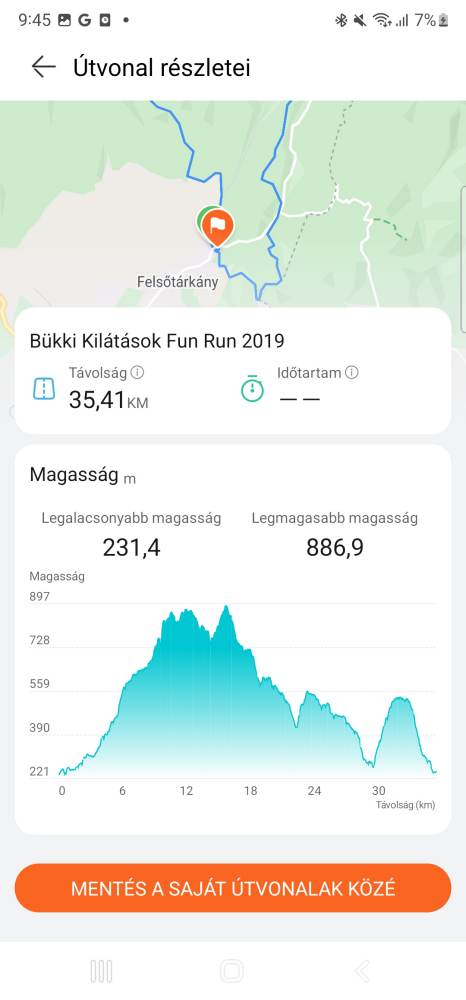This screenshot has width=466, height=1000.
Task: Tap Mentés a saját útvonalak közé button
Action: (x=233, y=888)
